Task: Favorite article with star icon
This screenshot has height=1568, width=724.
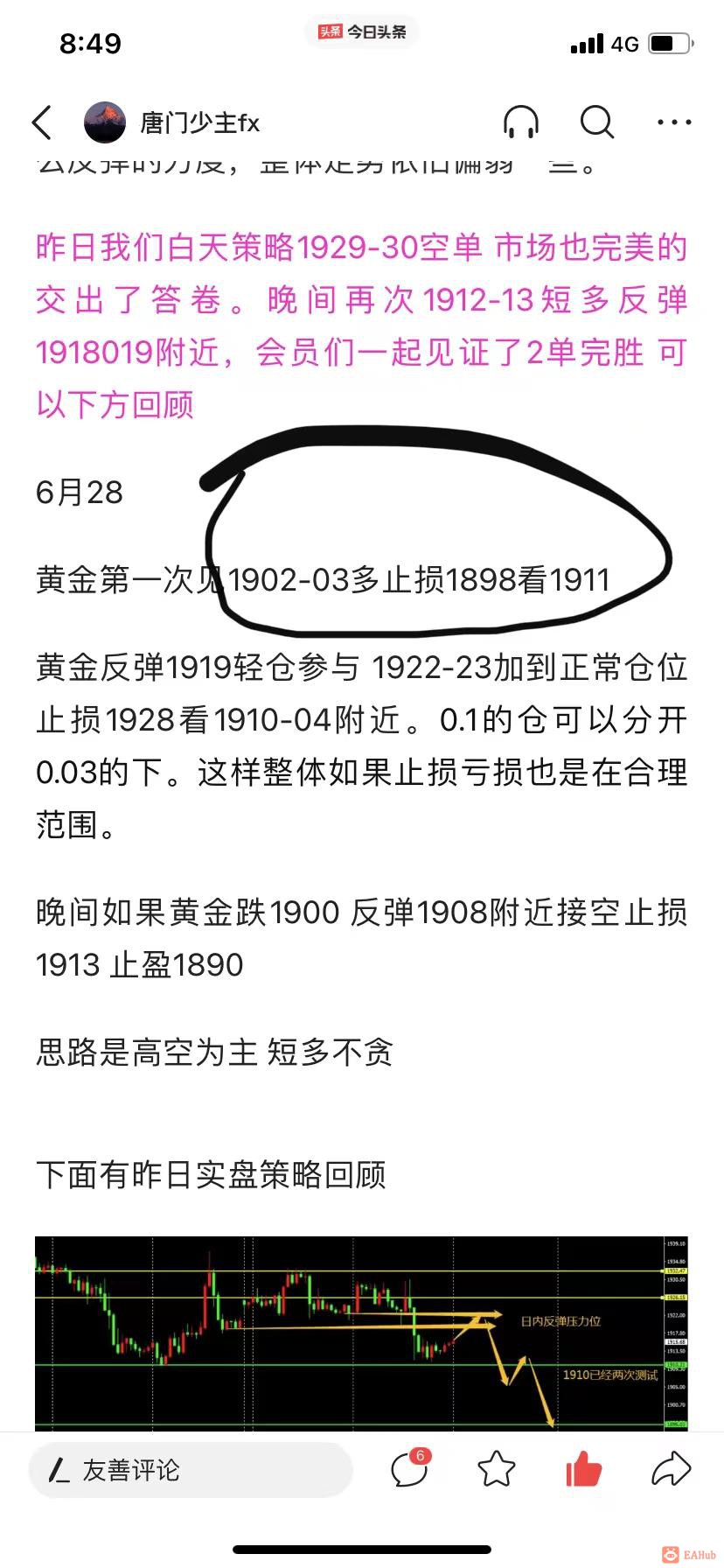Action: 497,1469
